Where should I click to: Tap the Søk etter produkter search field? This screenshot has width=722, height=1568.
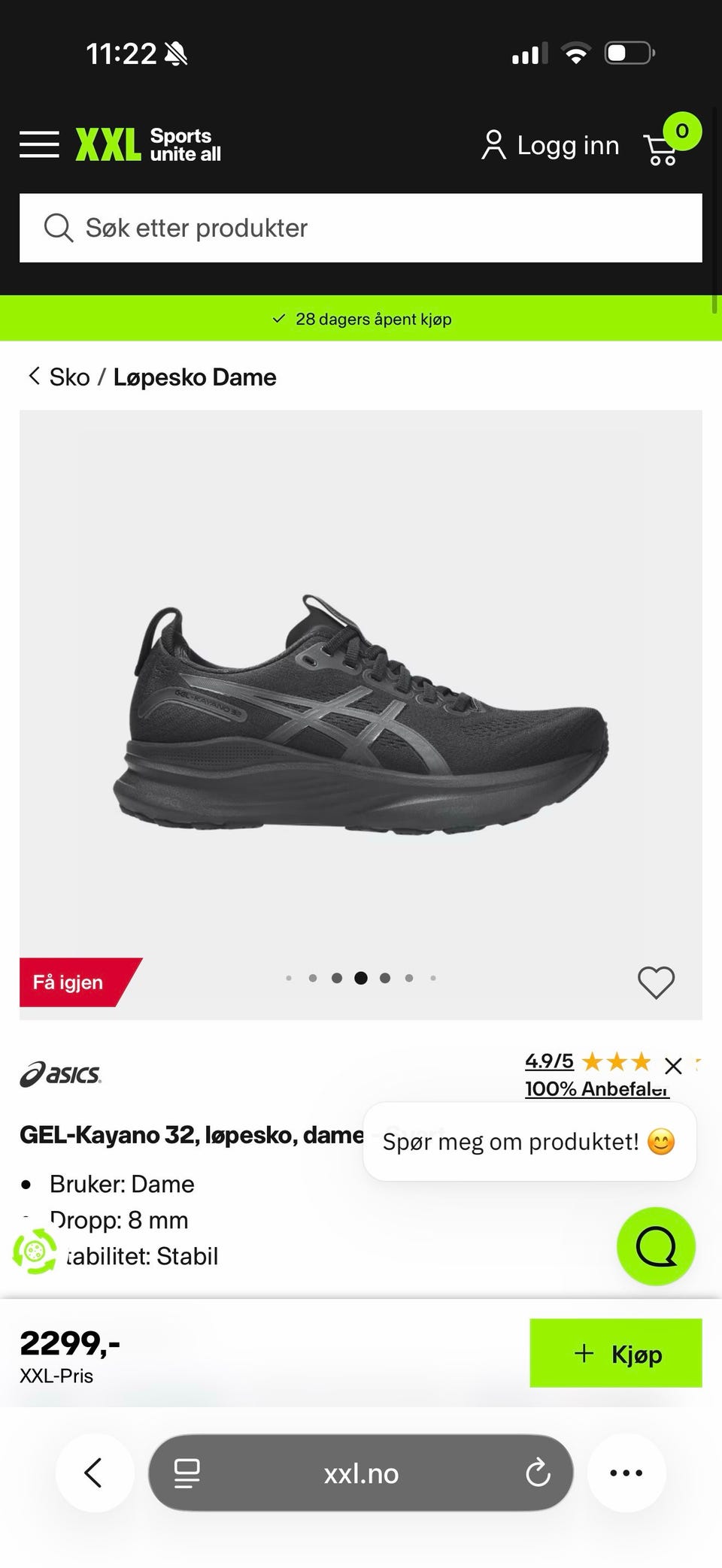[361, 228]
